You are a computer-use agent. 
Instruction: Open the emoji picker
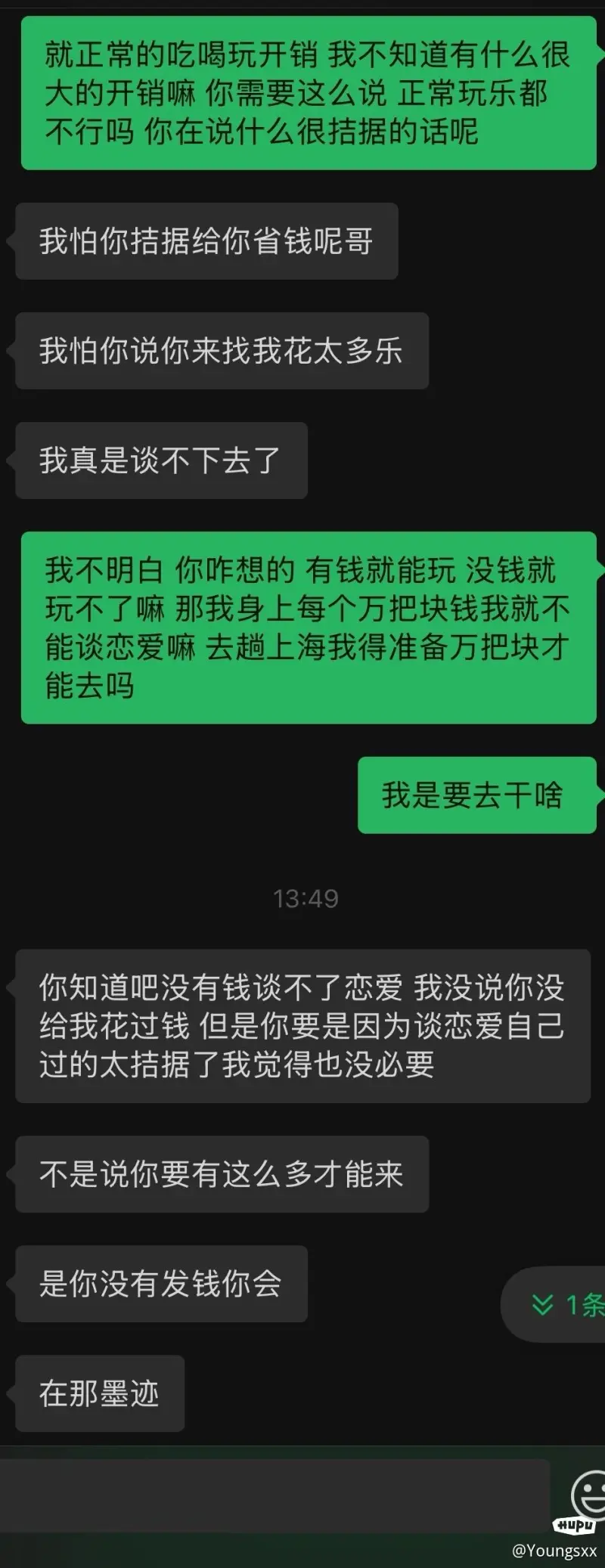588,1494
